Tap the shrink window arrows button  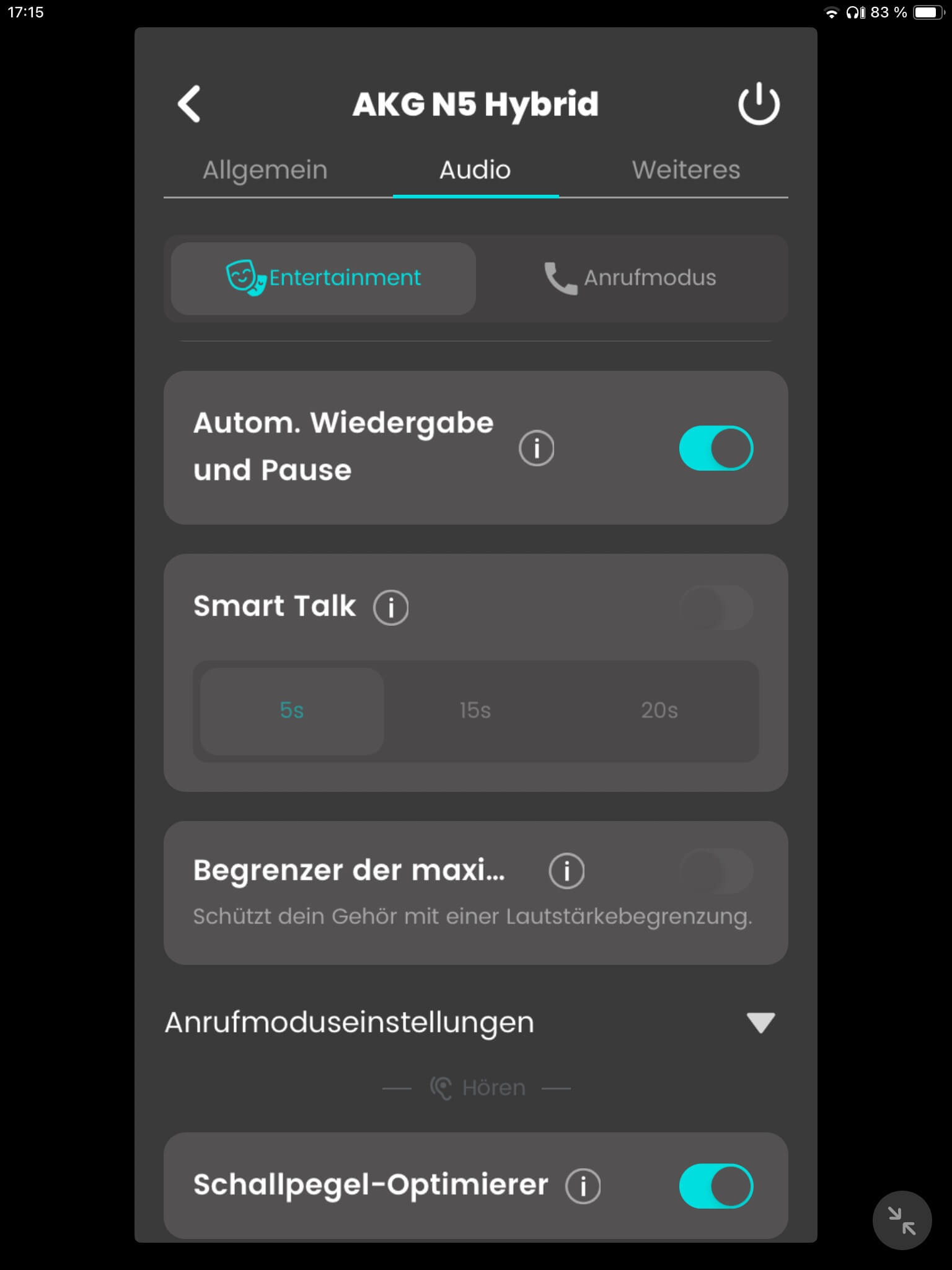coord(902,1220)
